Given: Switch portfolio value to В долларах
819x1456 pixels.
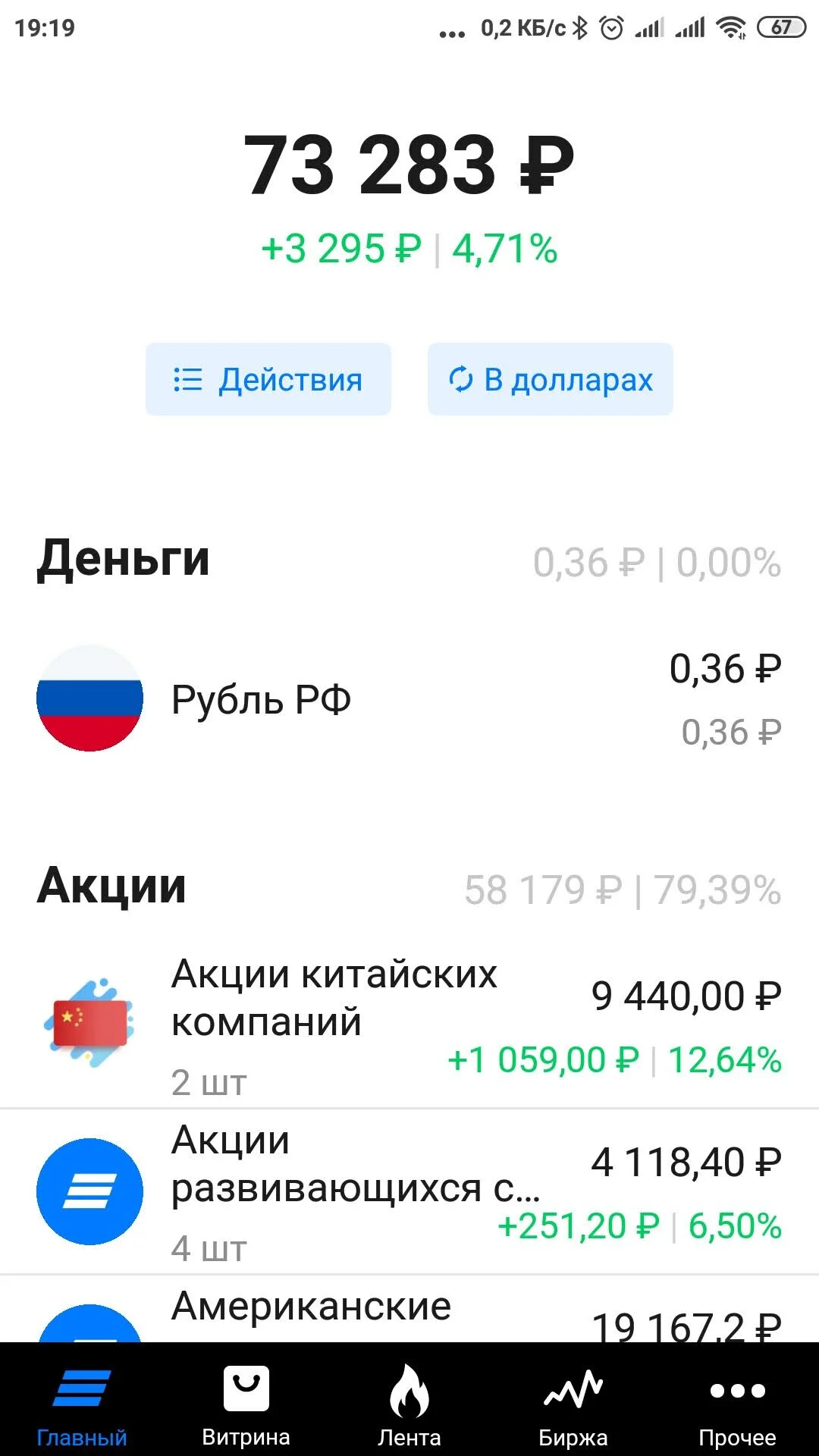Looking at the screenshot, I should tap(551, 379).
